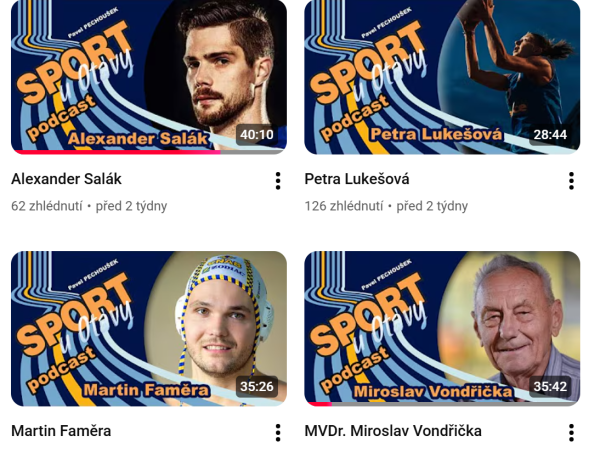Viewport: 600px width, 450px height.
Task: Open more options for Alexander Salák video
Action: point(278,181)
